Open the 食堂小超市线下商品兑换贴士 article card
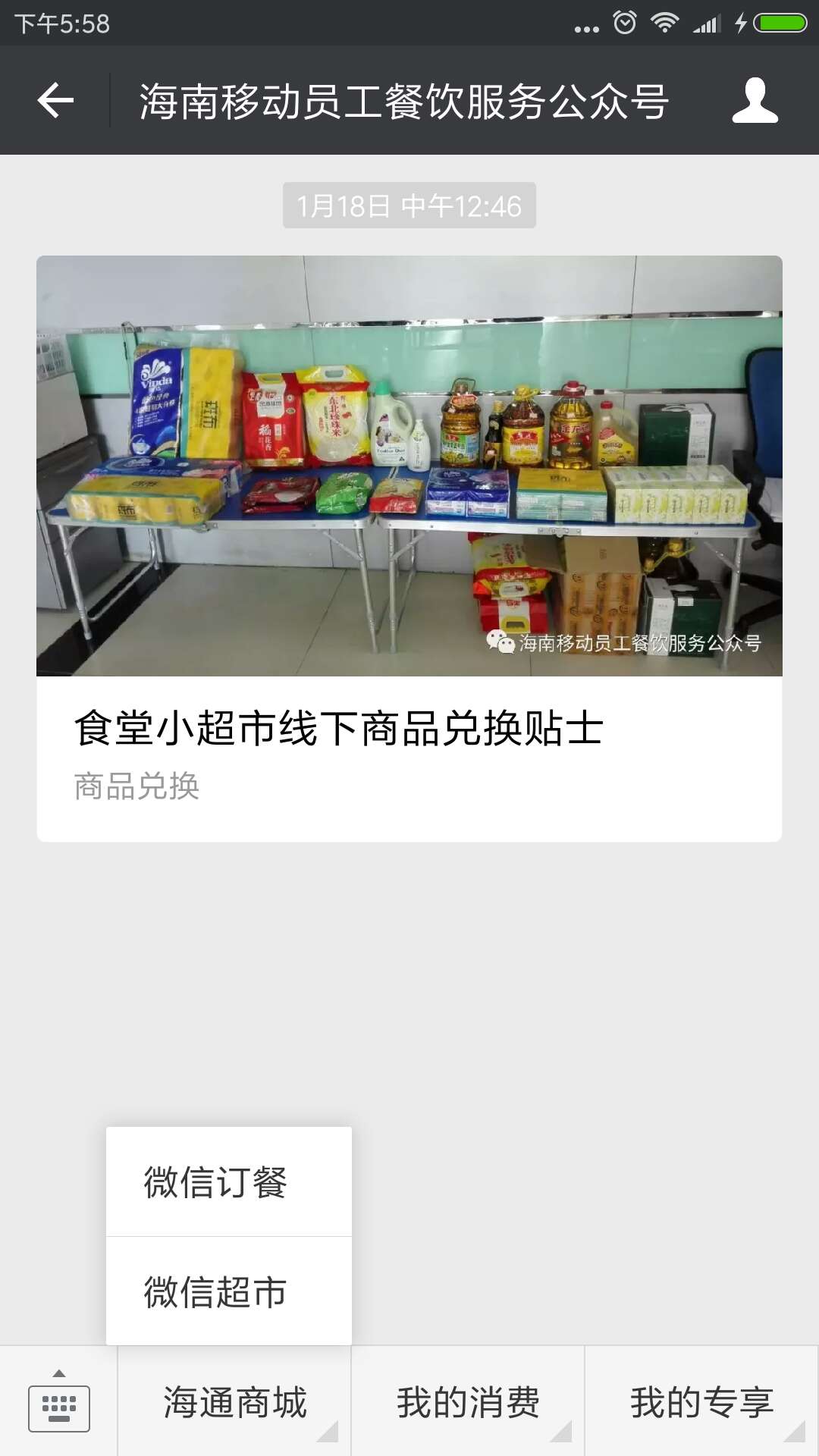The image size is (819, 1456). tap(409, 548)
